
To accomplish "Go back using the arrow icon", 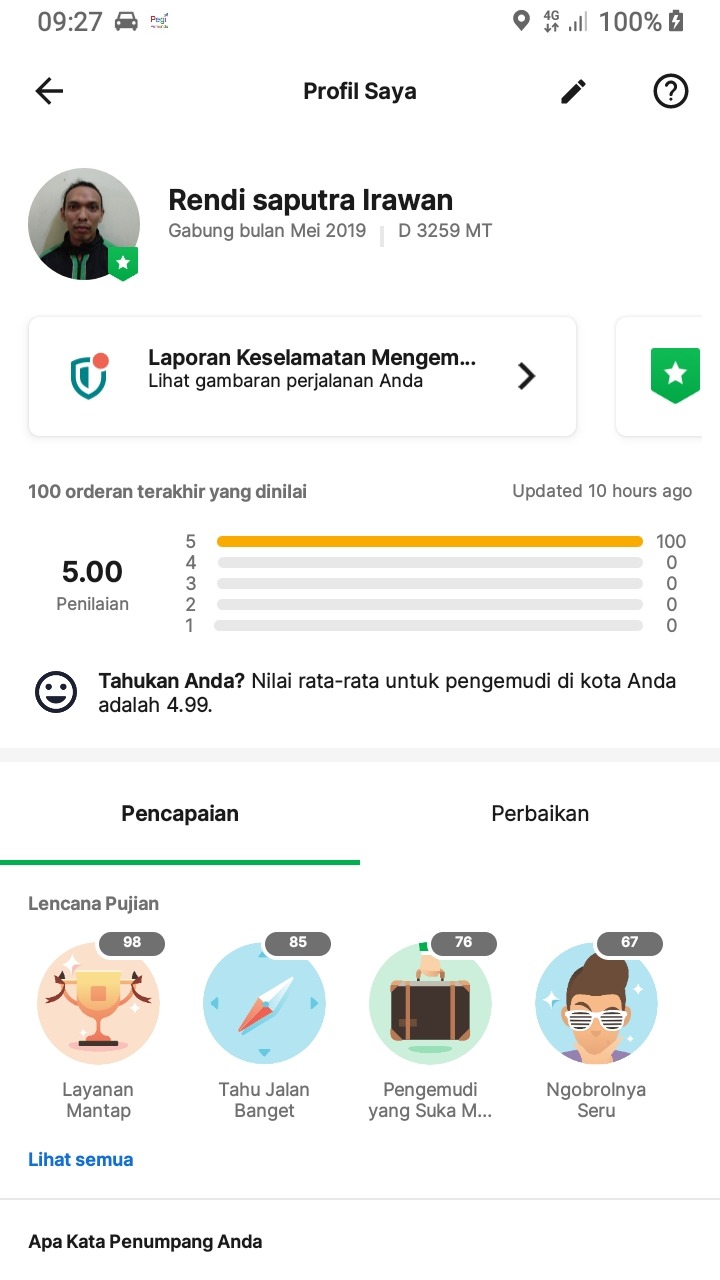I will 49,92.
